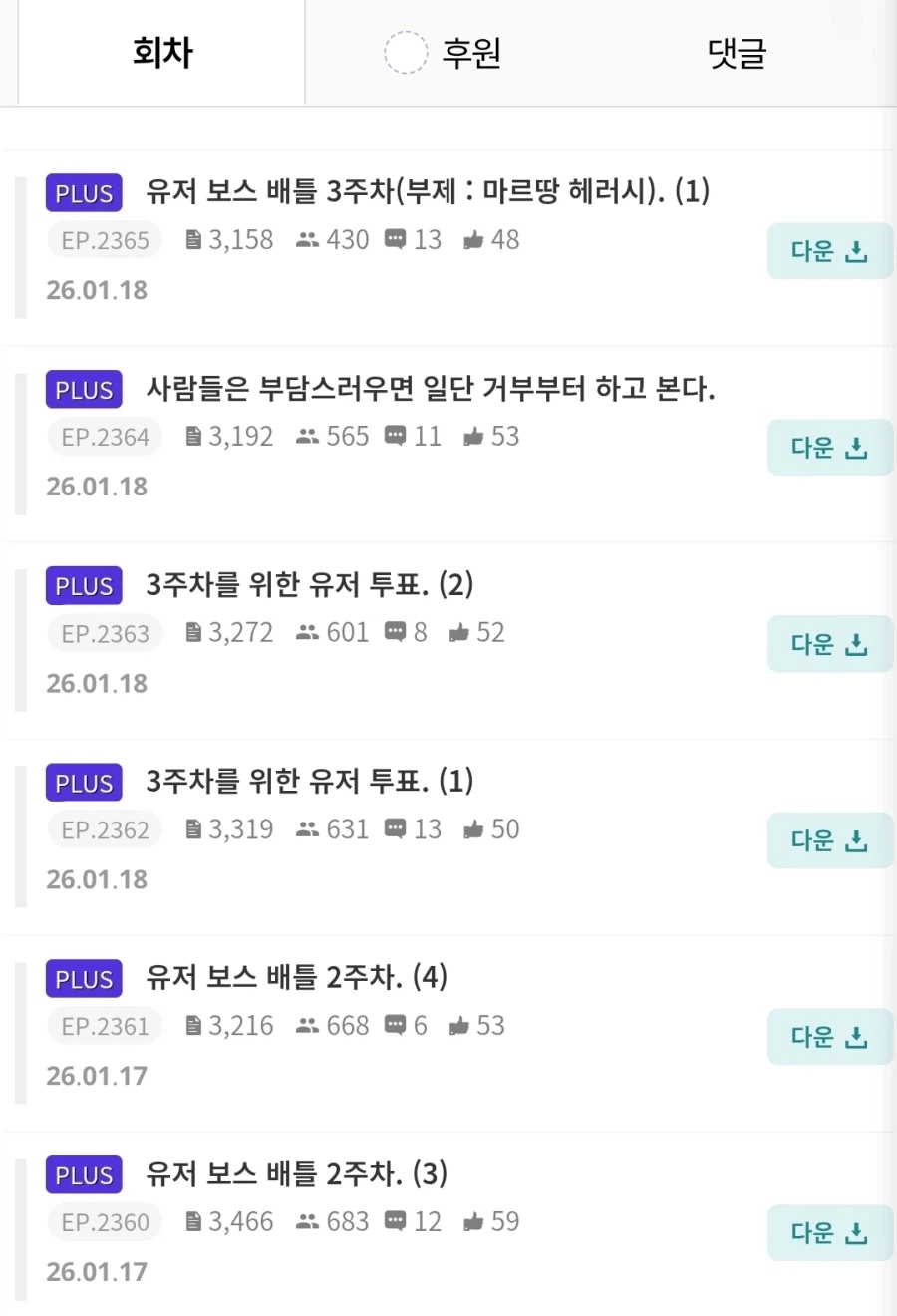Click the PLUS badge on EP.2364
The height and width of the screenshot is (1316, 897).
click(83, 390)
